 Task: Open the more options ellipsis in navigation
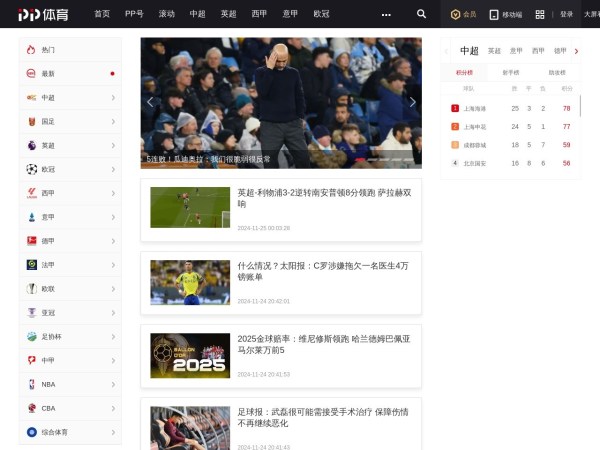(386, 14)
